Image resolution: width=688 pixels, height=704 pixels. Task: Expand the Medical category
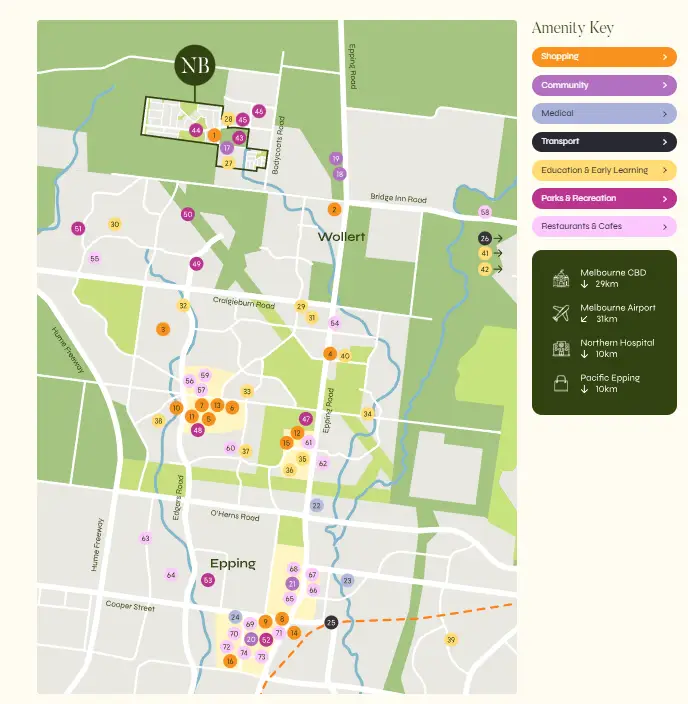604,114
